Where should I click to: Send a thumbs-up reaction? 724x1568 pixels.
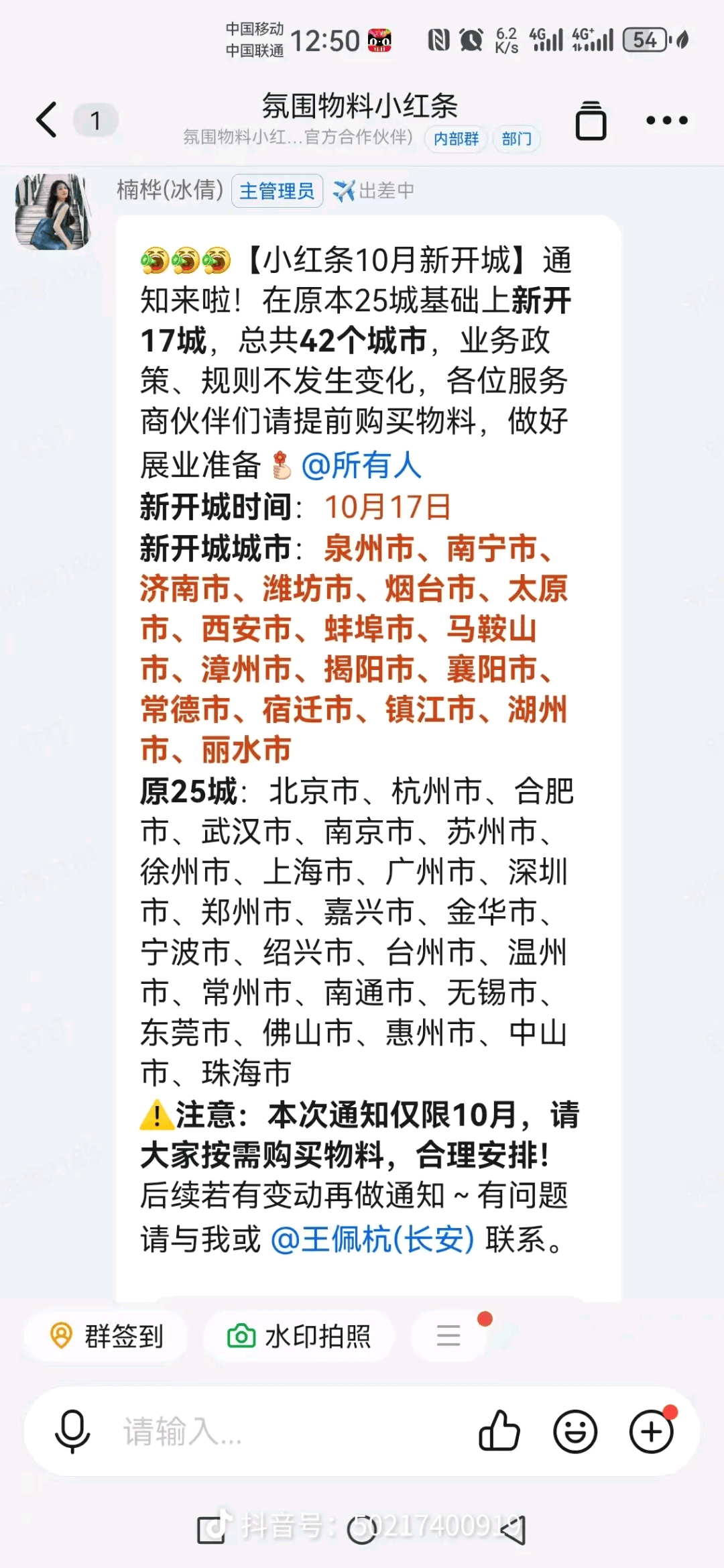pos(499,1431)
